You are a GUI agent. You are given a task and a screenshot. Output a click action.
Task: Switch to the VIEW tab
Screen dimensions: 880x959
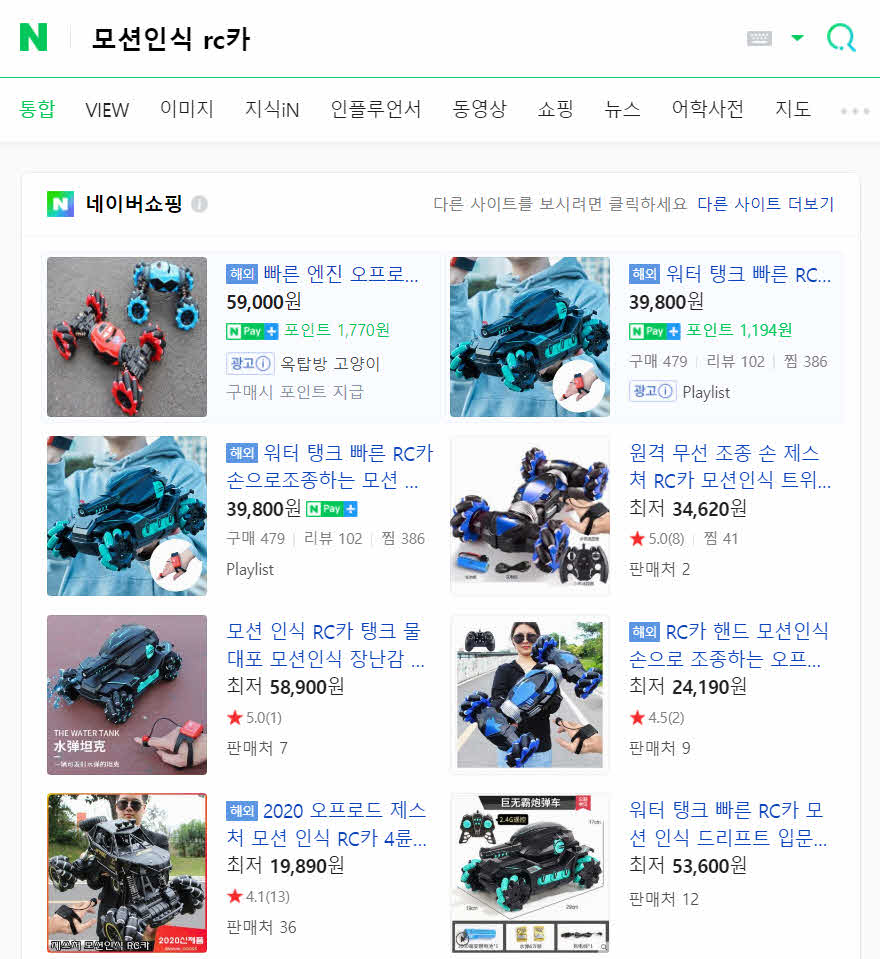click(107, 110)
